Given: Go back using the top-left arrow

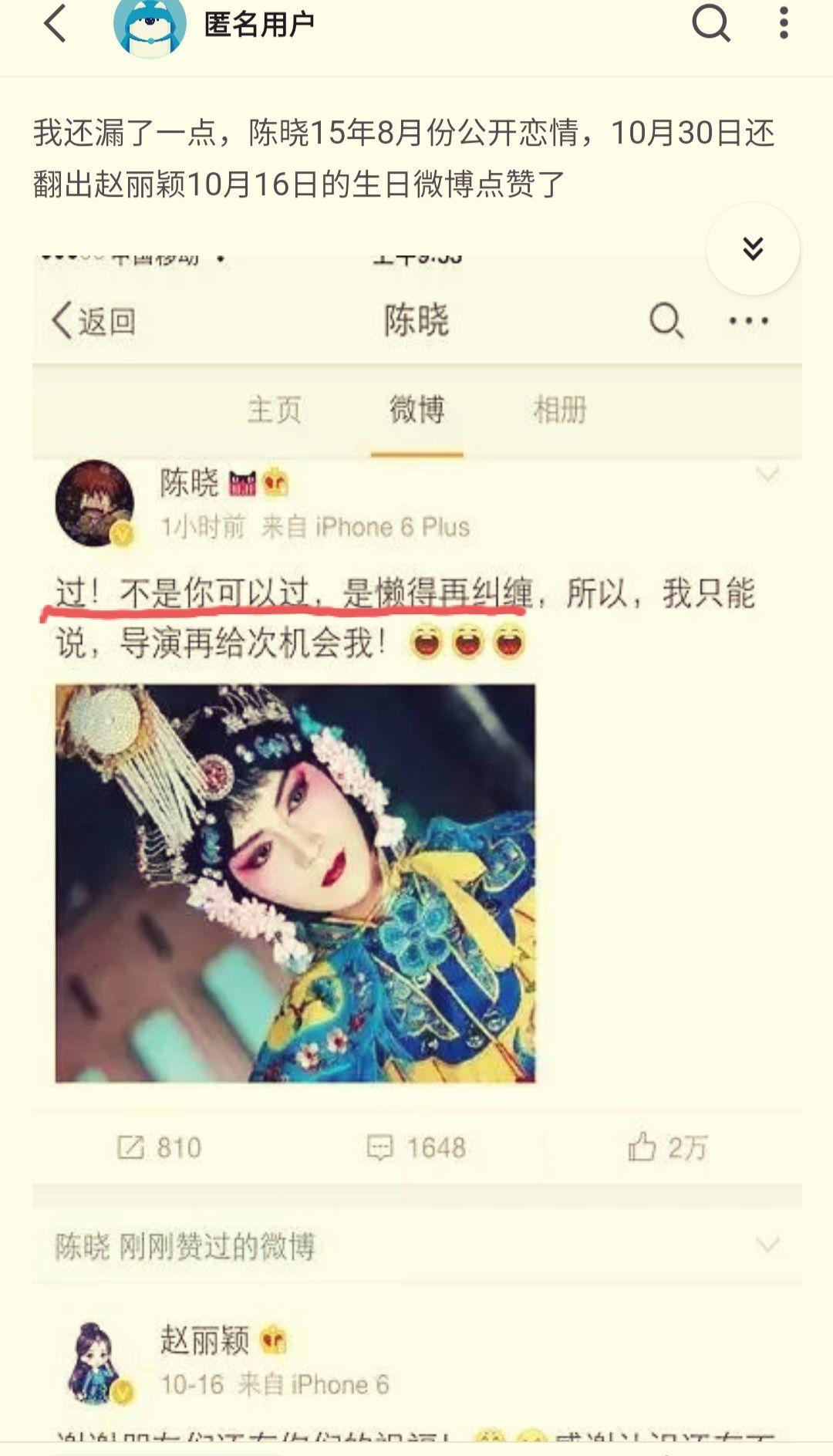Looking at the screenshot, I should coord(56,23).
